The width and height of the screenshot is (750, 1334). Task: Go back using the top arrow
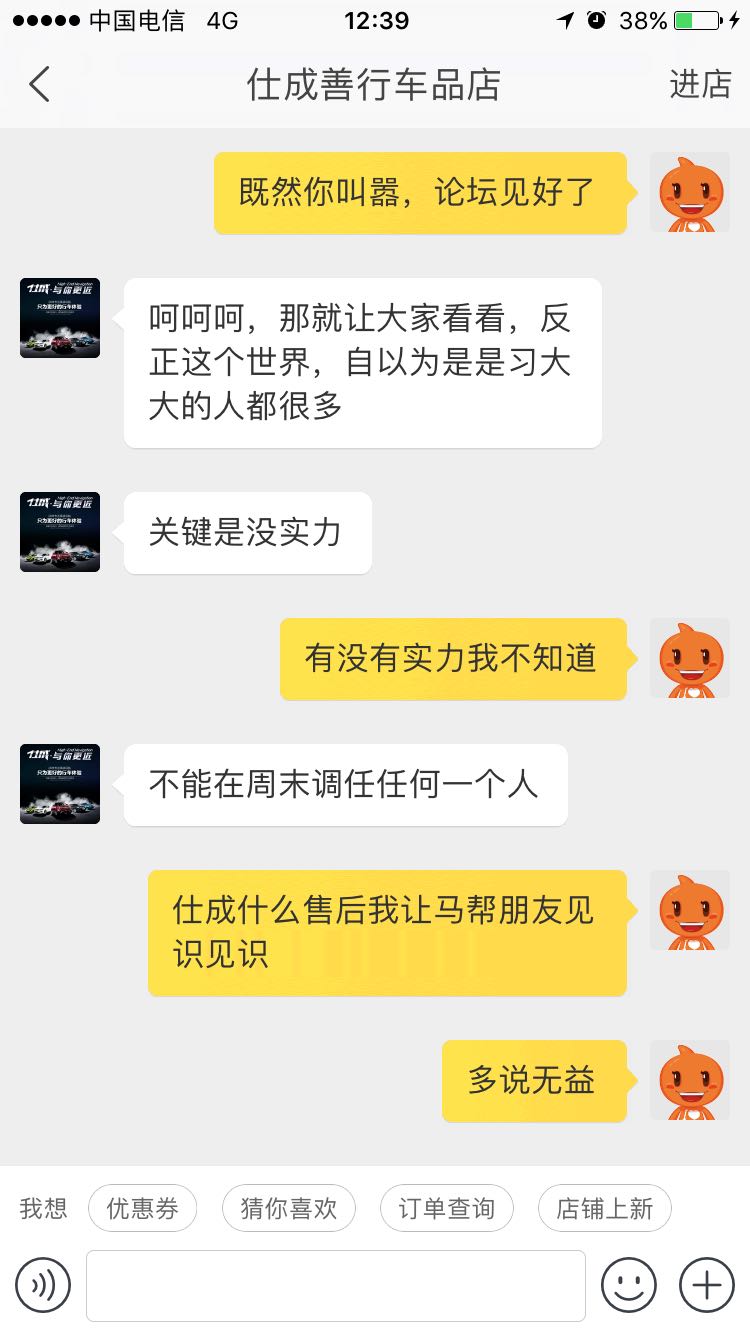coord(39,85)
